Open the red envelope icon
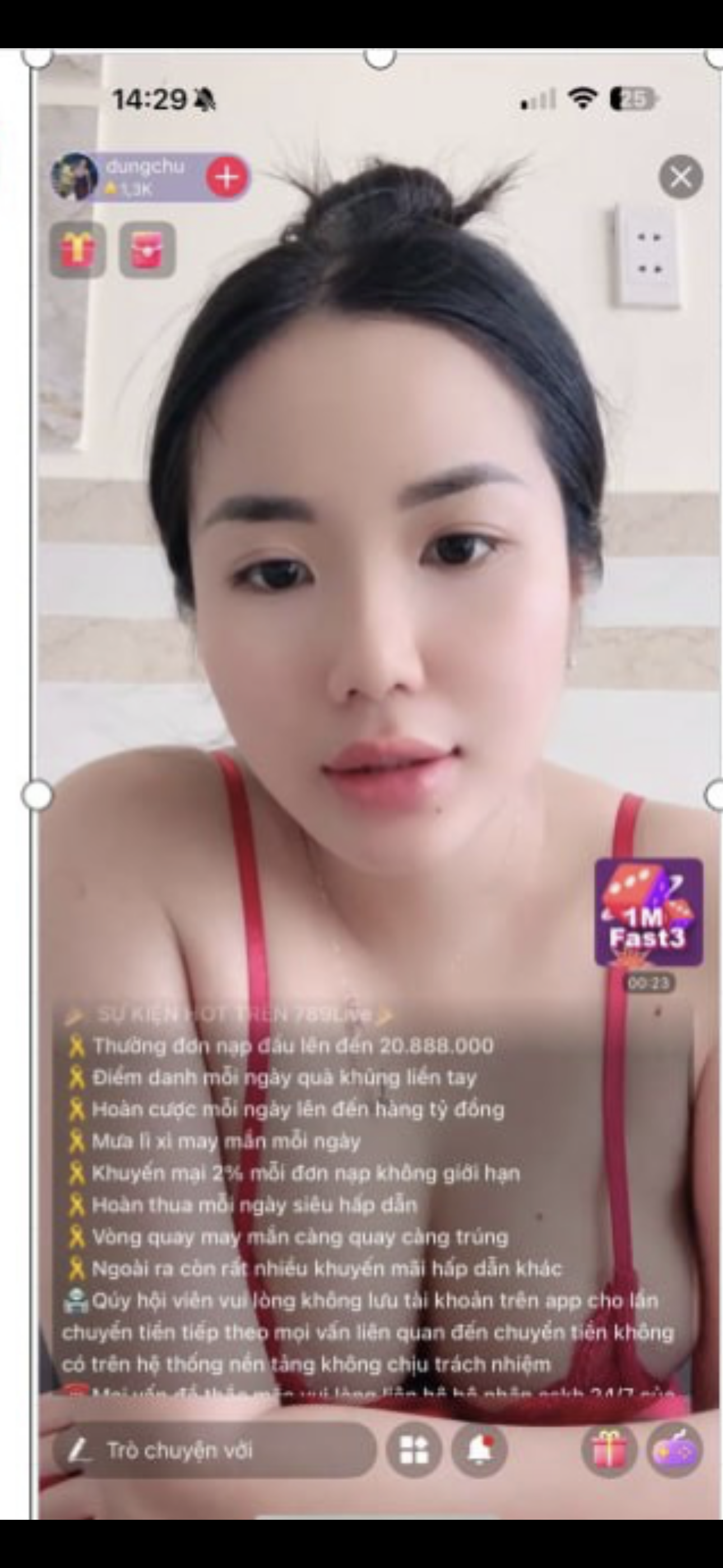 click(x=147, y=250)
